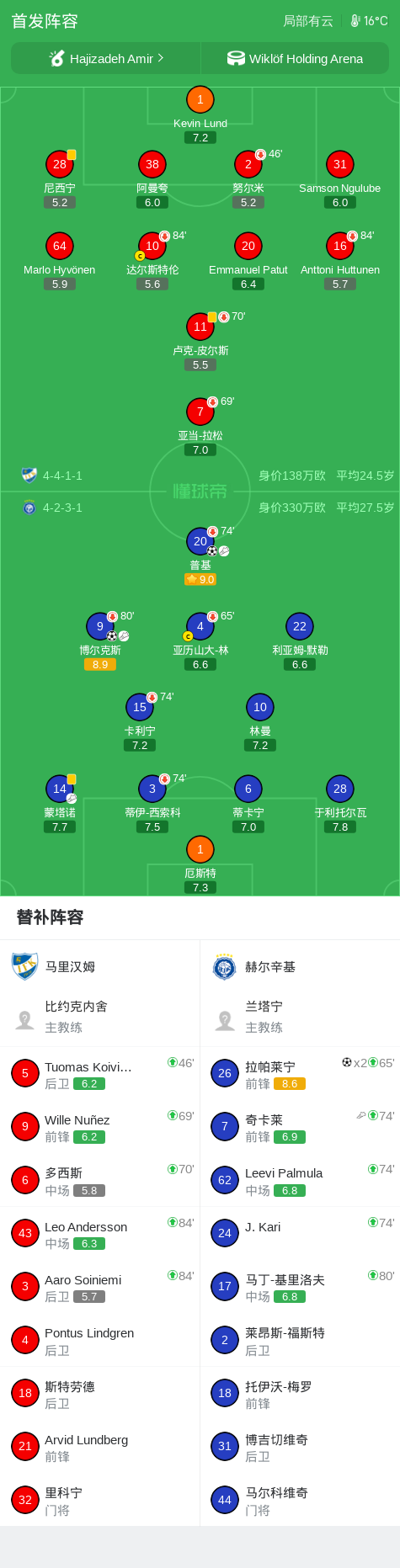Open substitute 拉帕莱宁 rated 8.6
Screen dimensions: 400x1568
pos(300,1074)
